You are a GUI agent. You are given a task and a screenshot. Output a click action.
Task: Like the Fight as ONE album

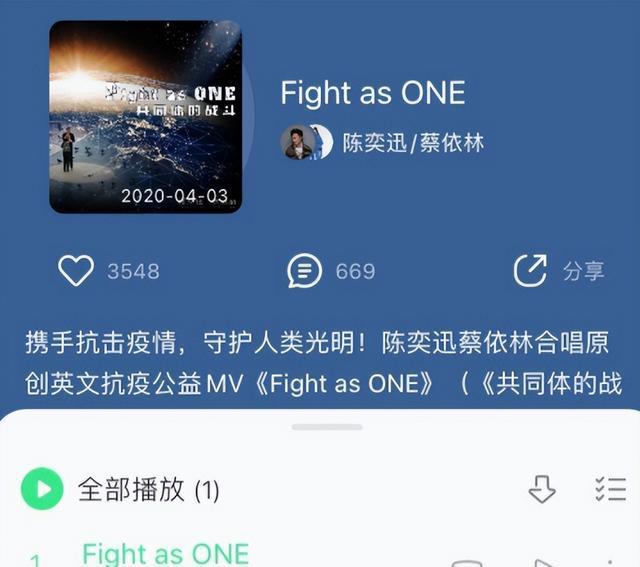point(75,271)
